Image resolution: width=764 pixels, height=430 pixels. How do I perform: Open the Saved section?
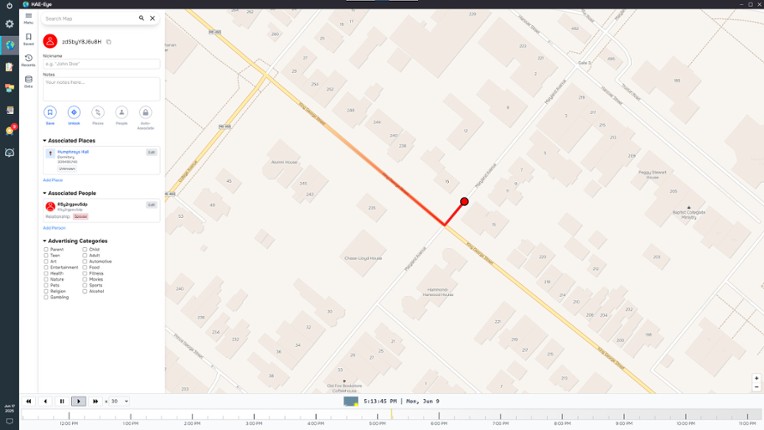click(x=29, y=39)
